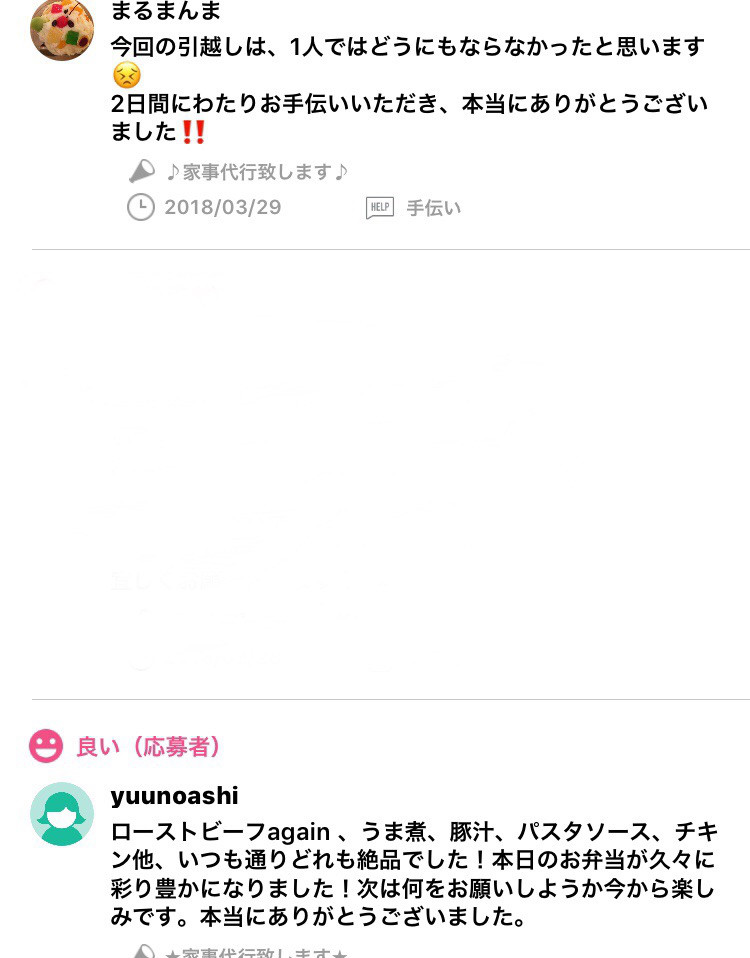Screen dimensions: 750x958
Task: Open the ★家事代行致します★ listing link
Action: click(x=256, y=952)
